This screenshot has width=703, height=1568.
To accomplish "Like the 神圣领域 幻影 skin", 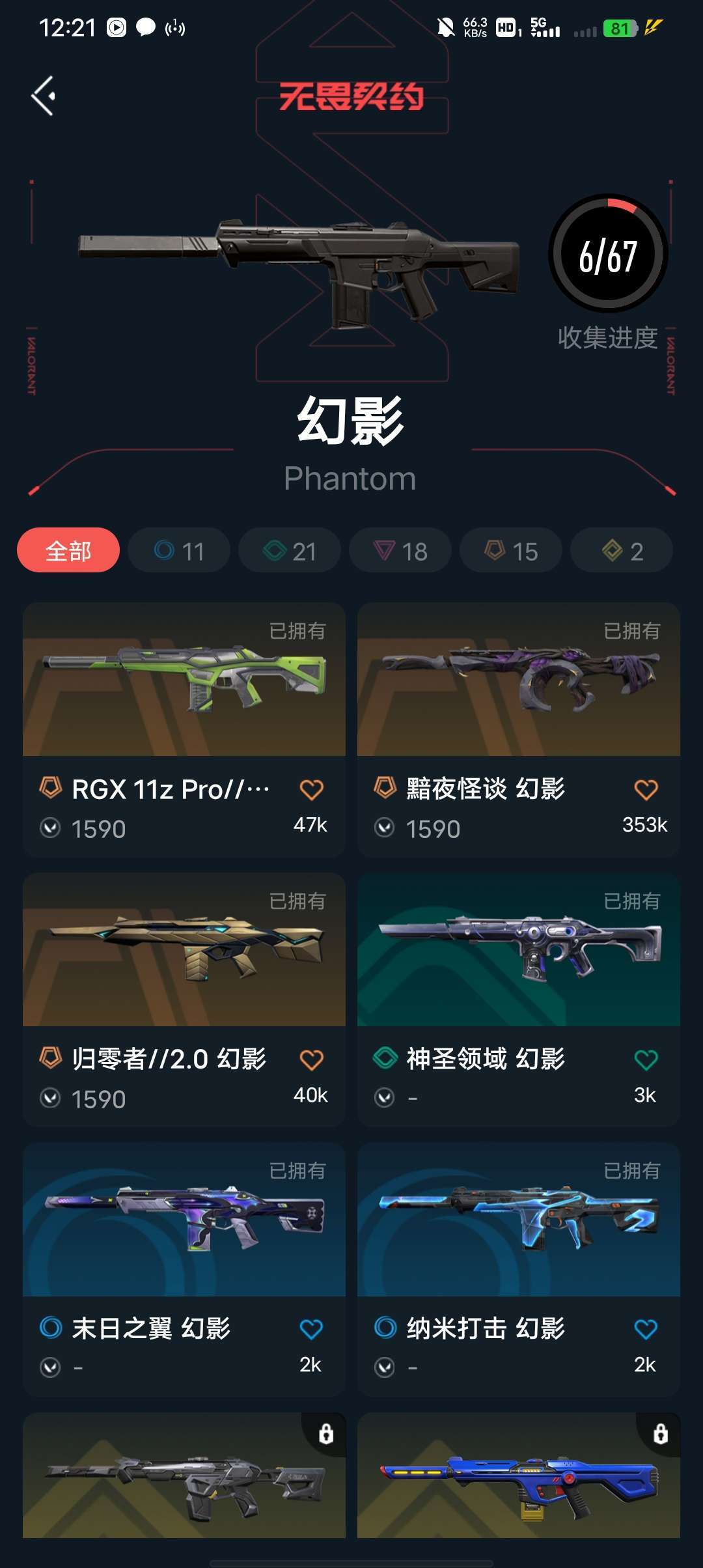I will (x=646, y=1060).
